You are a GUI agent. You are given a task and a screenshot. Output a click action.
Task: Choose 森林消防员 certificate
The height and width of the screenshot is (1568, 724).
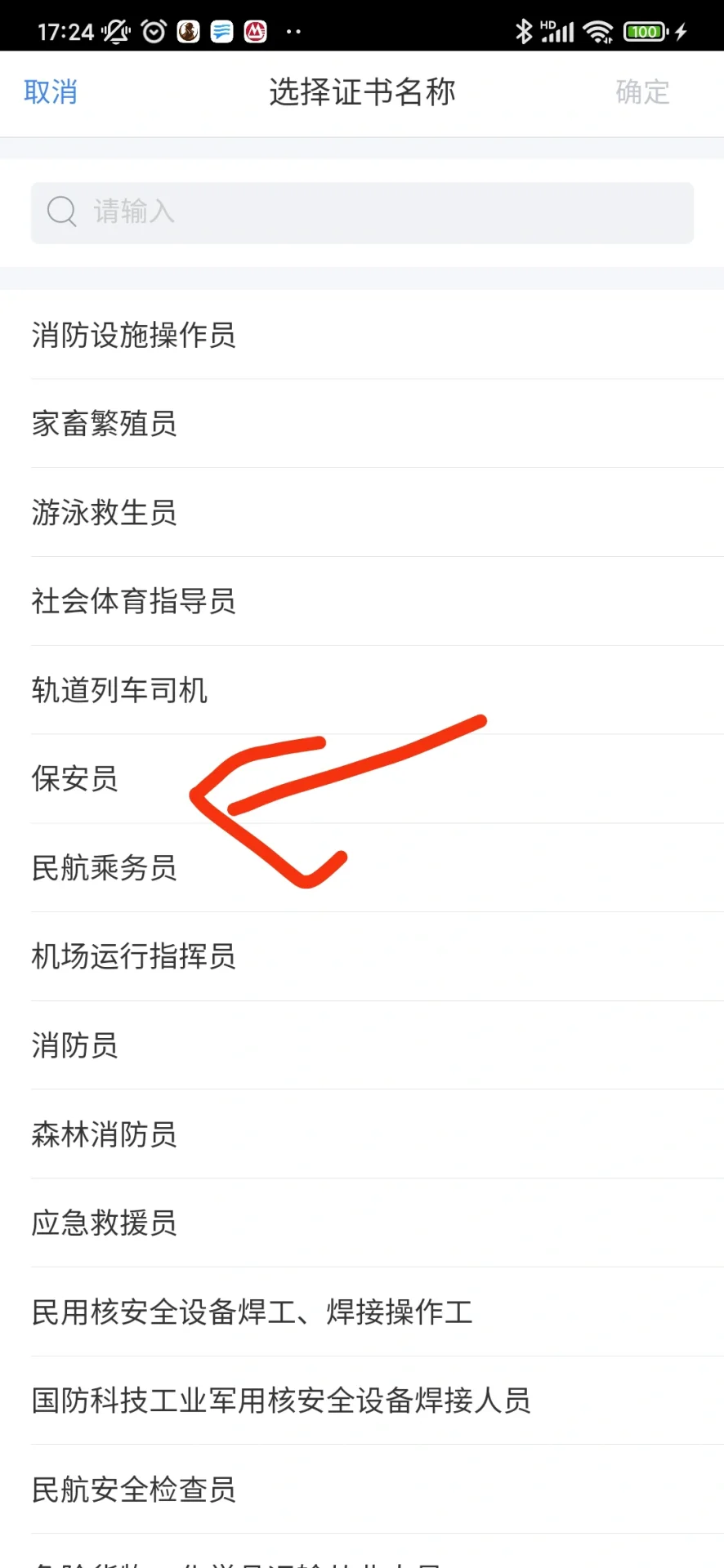(x=105, y=1134)
